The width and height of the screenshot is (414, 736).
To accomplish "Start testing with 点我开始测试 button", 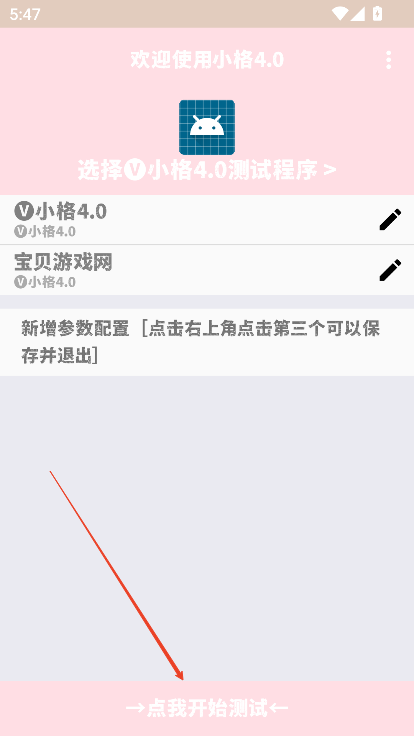I will [207, 708].
